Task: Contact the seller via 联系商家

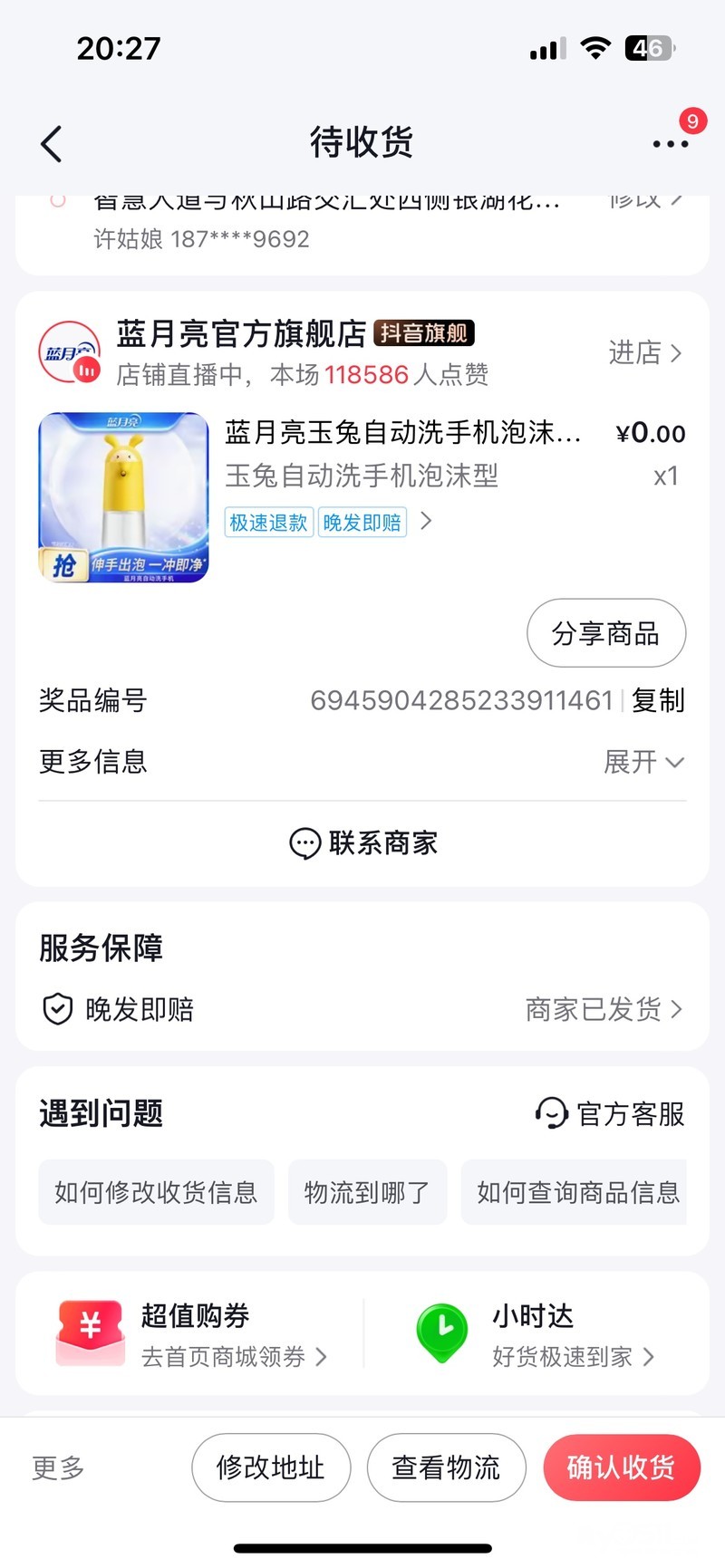Action: point(362,843)
